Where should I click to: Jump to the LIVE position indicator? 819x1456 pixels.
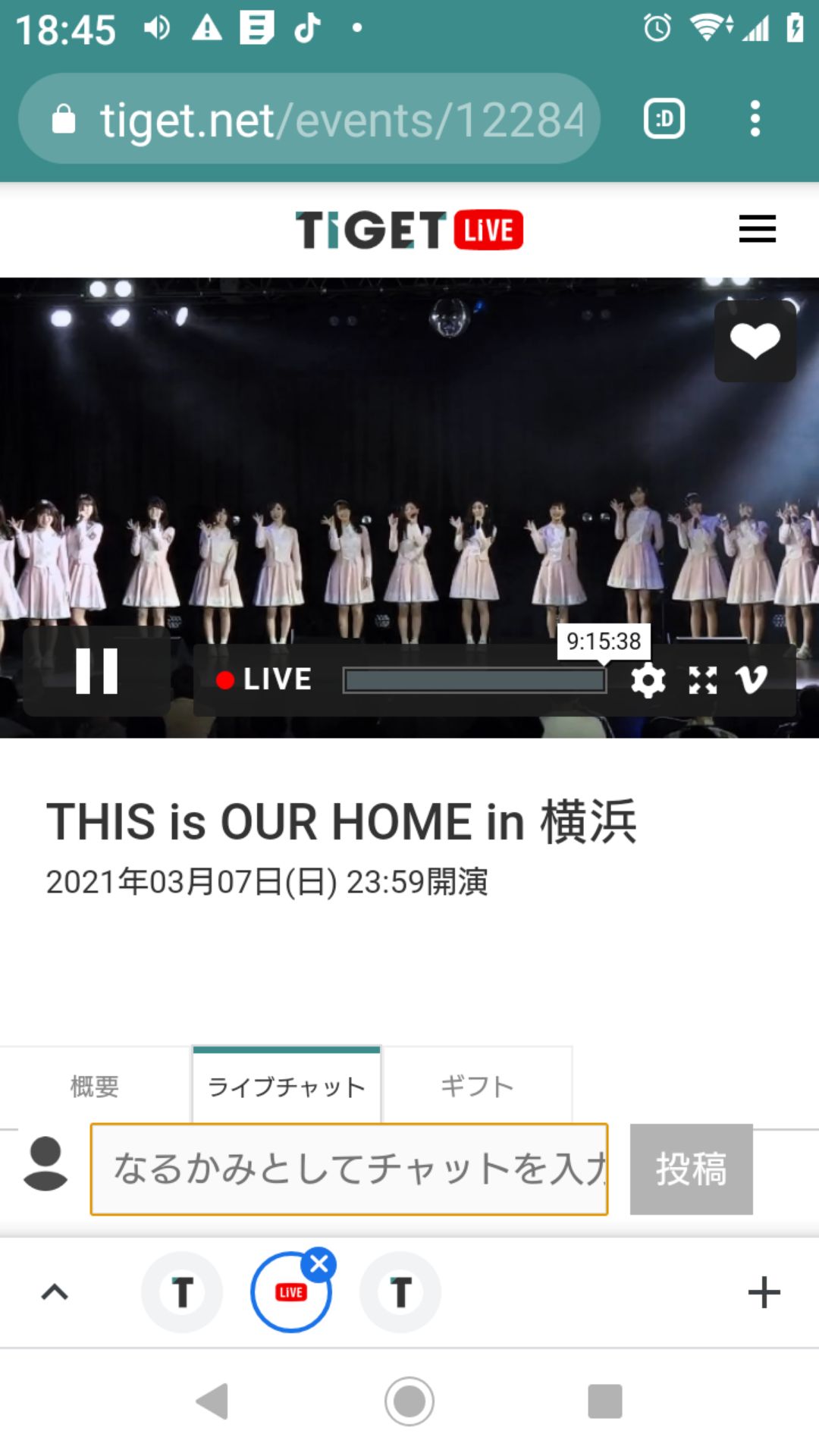point(265,679)
